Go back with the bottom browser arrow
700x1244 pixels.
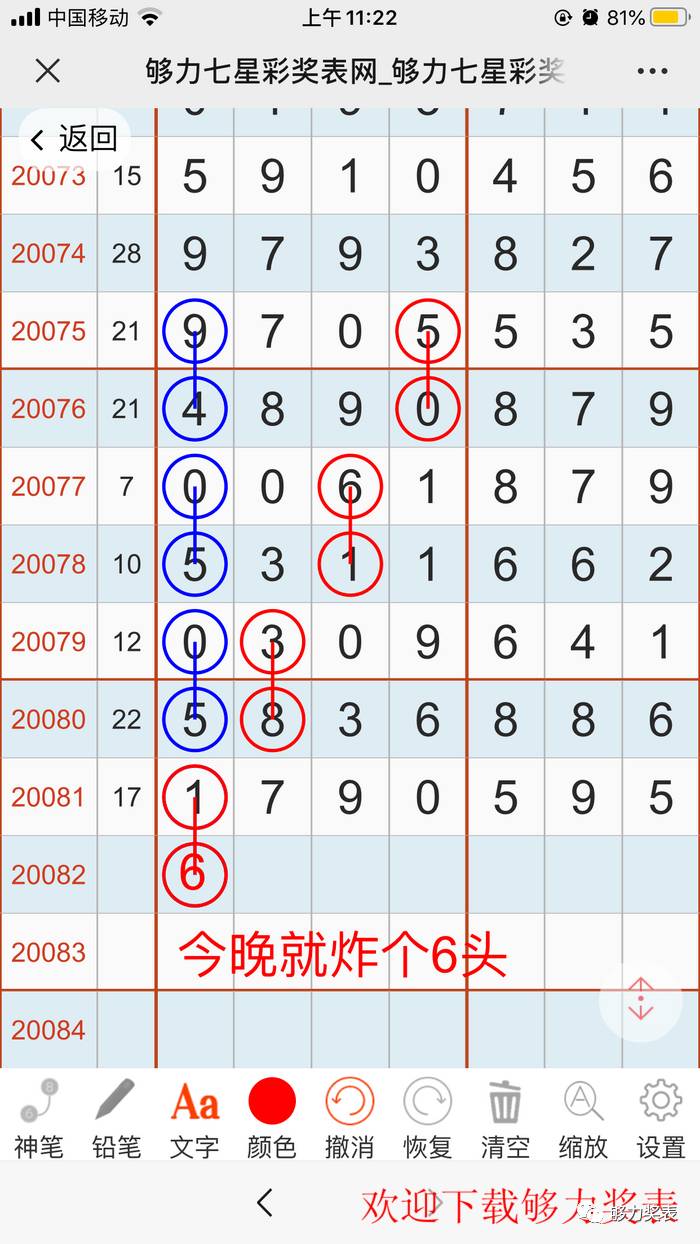click(x=264, y=1202)
